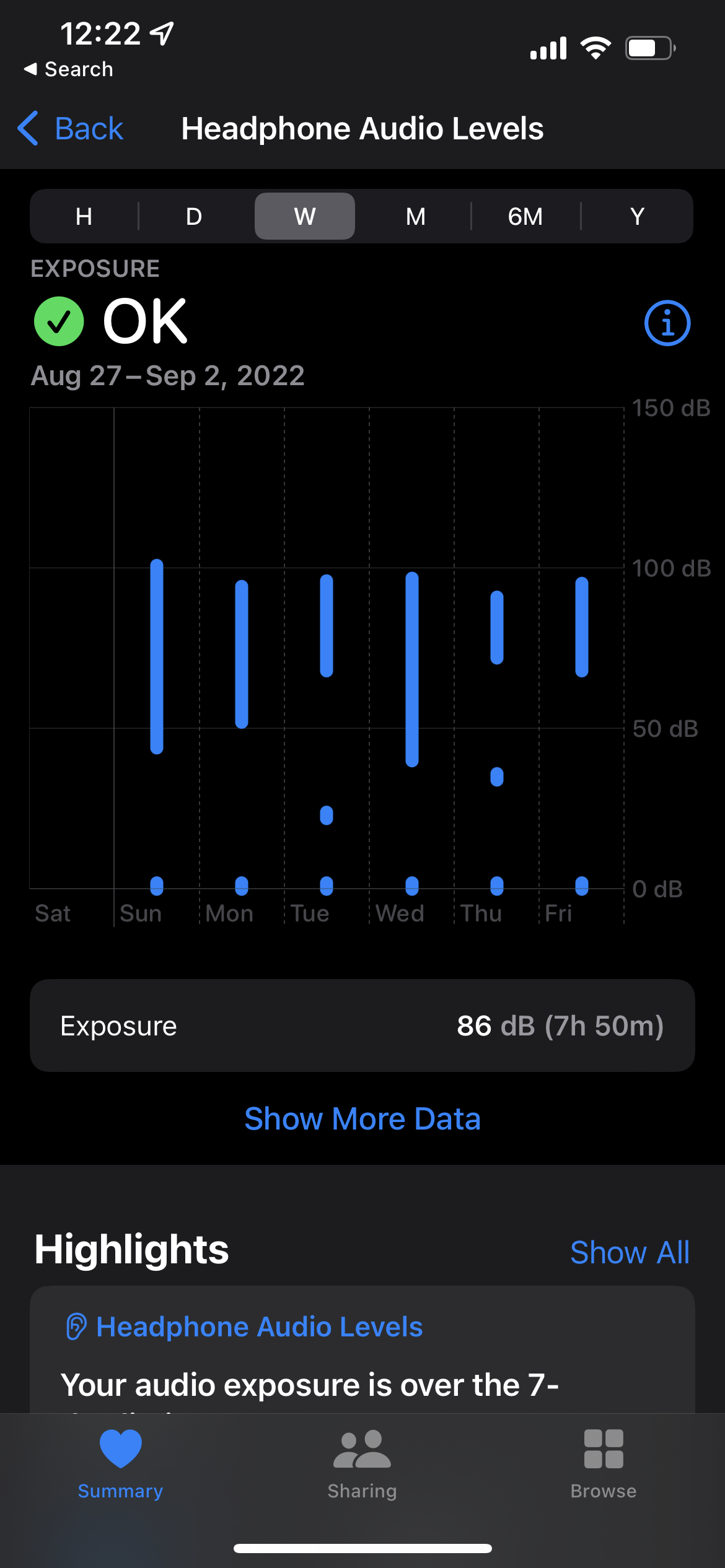Go to the Browse tab
The width and height of the screenshot is (725, 1568).
click(604, 1463)
